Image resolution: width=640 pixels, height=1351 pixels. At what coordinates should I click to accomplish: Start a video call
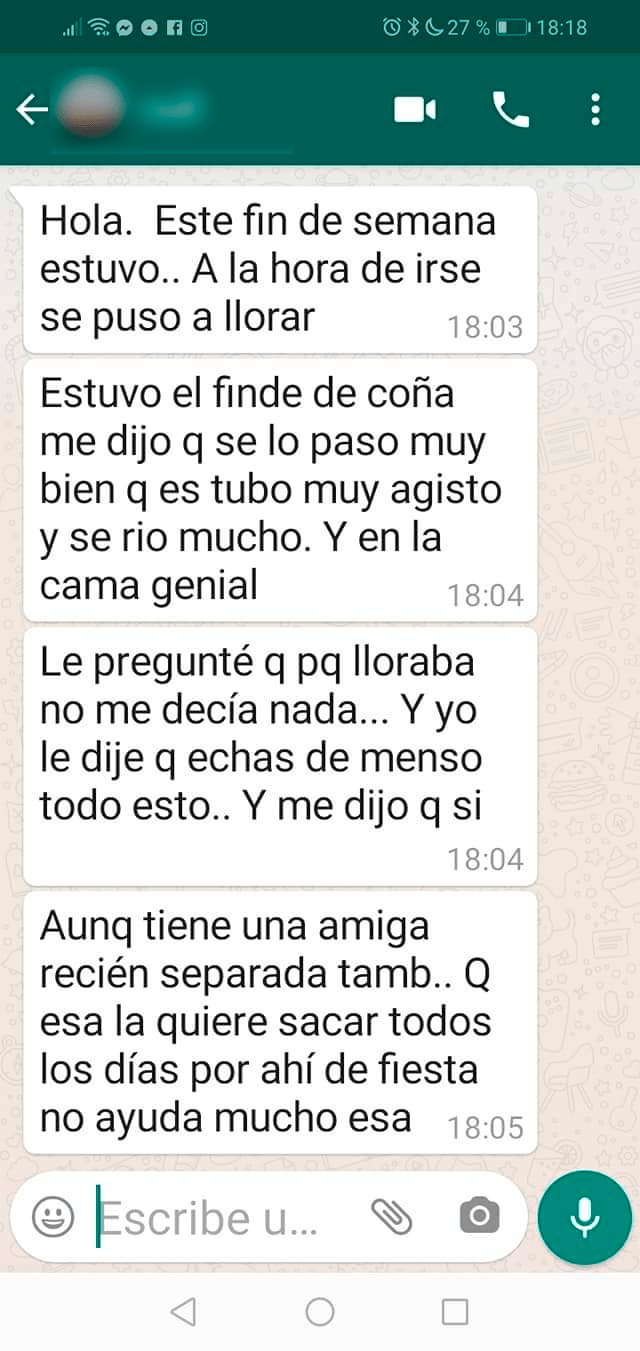[415, 109]
